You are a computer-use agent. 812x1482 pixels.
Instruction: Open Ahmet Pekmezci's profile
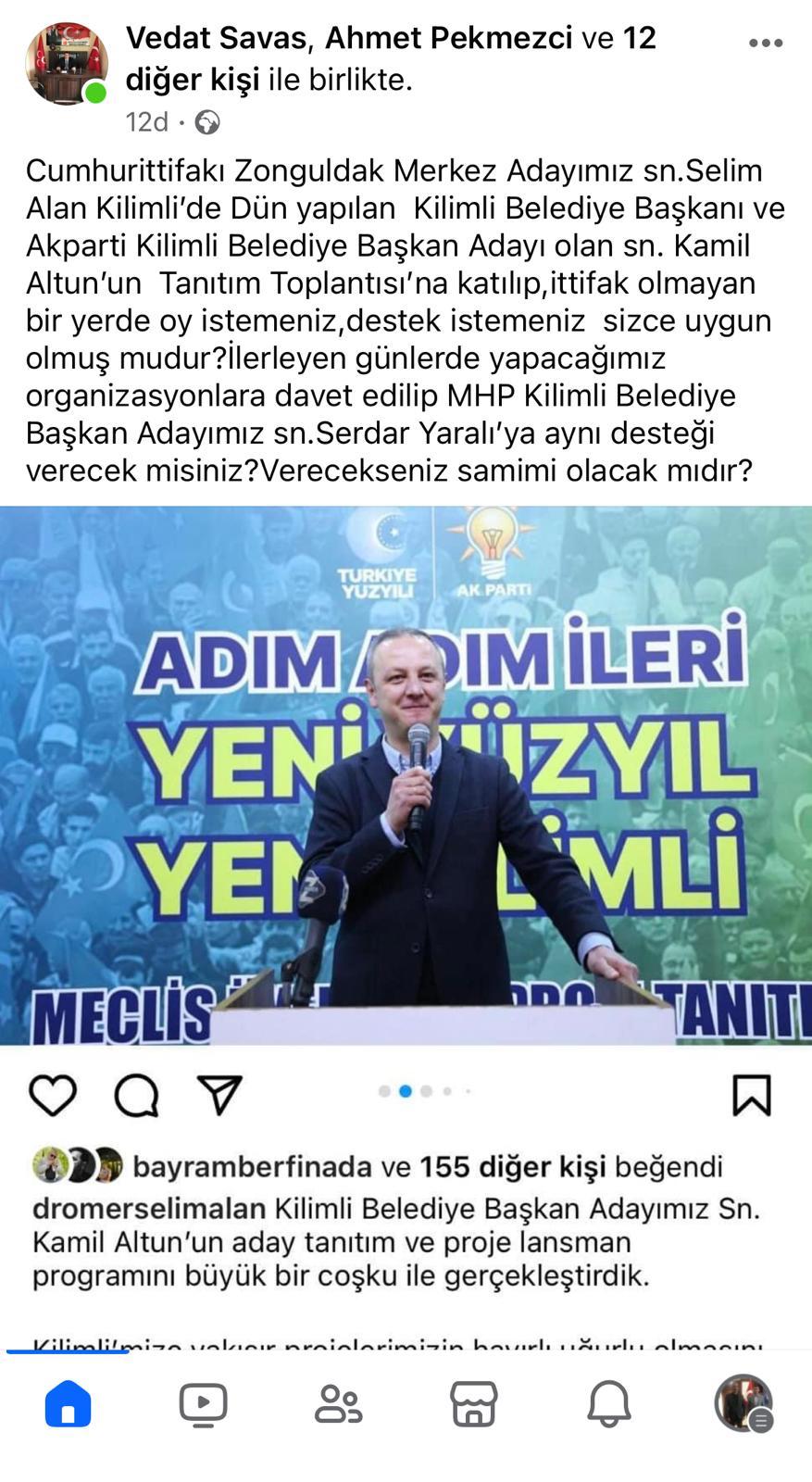tap(448, 38)
